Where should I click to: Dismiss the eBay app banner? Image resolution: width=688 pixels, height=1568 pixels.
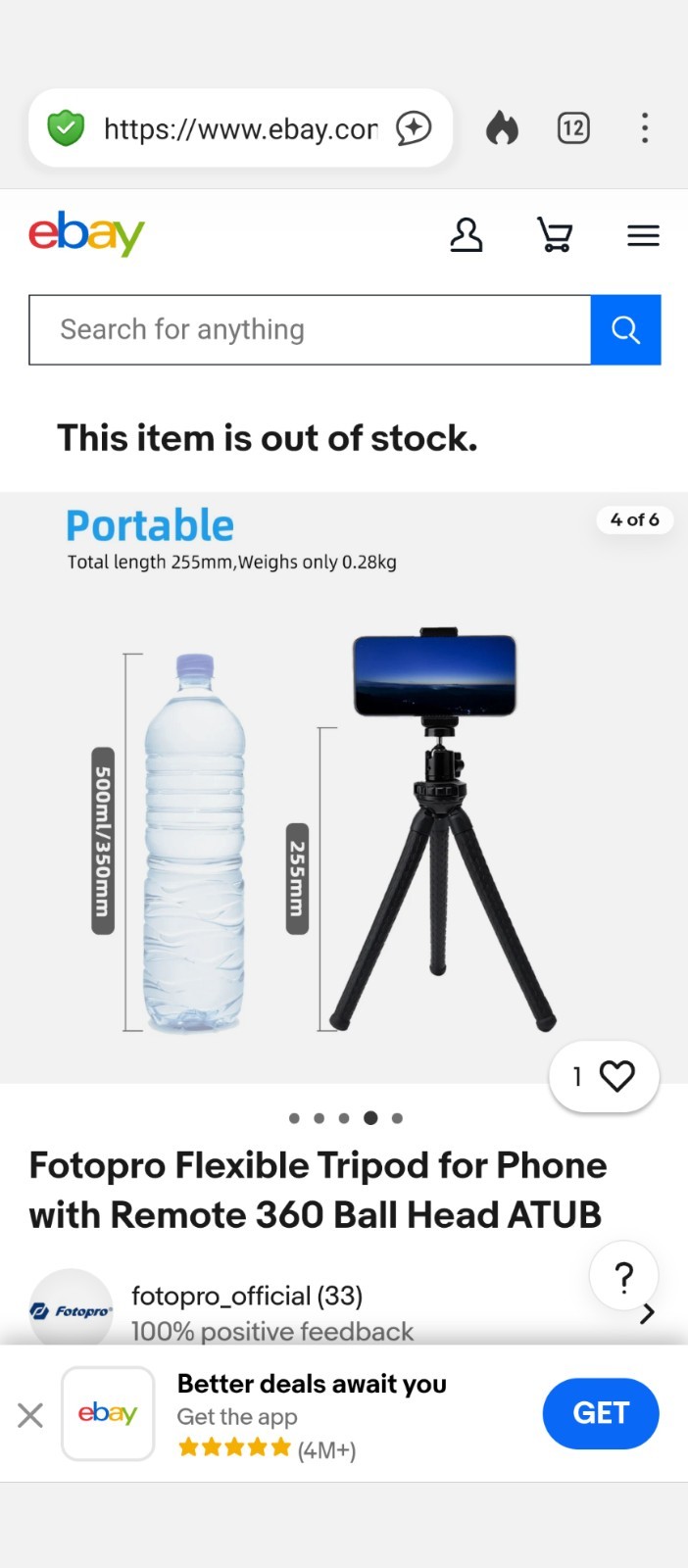tap(30, 1414)
